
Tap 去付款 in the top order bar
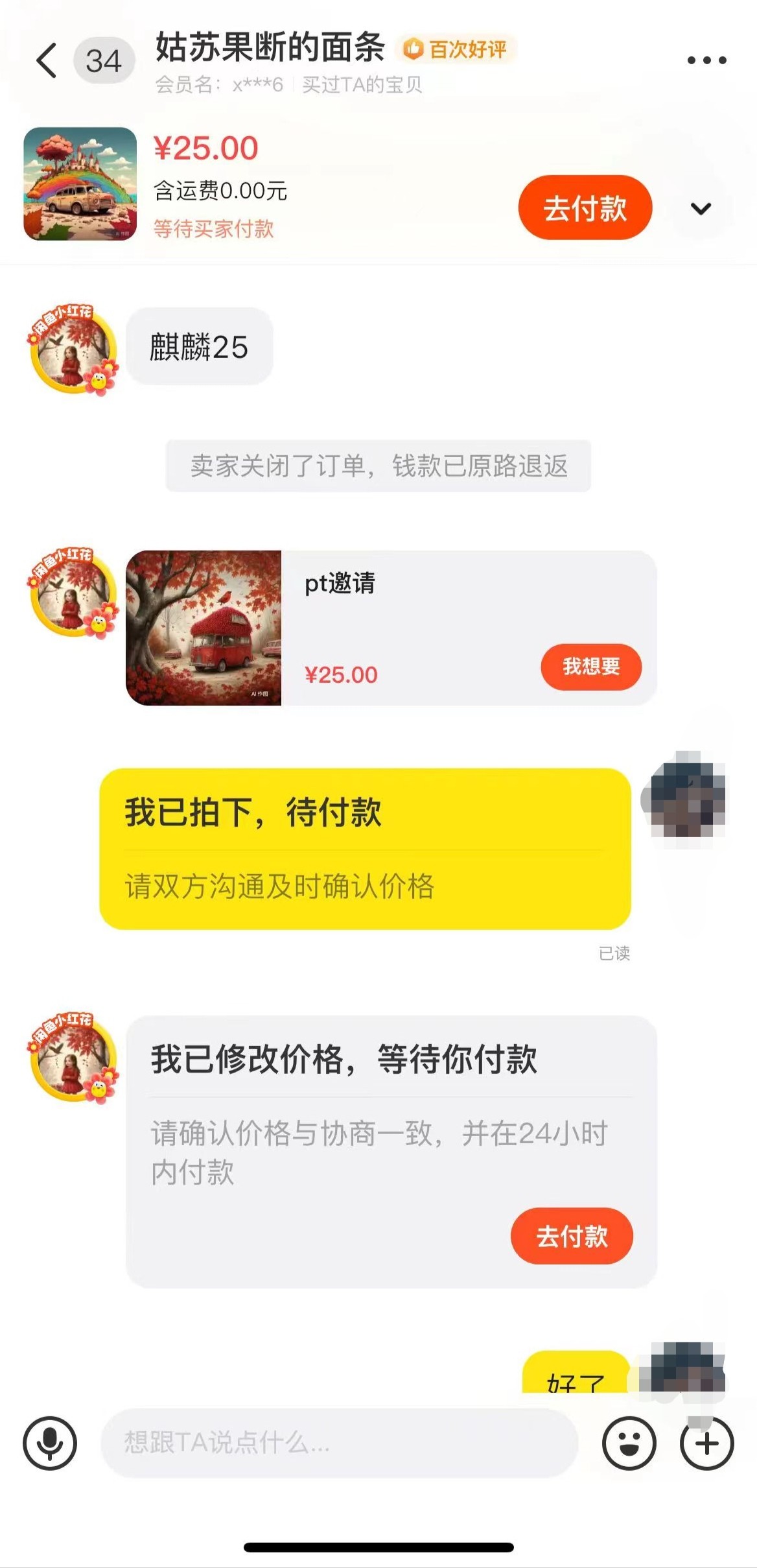[585, 208]
